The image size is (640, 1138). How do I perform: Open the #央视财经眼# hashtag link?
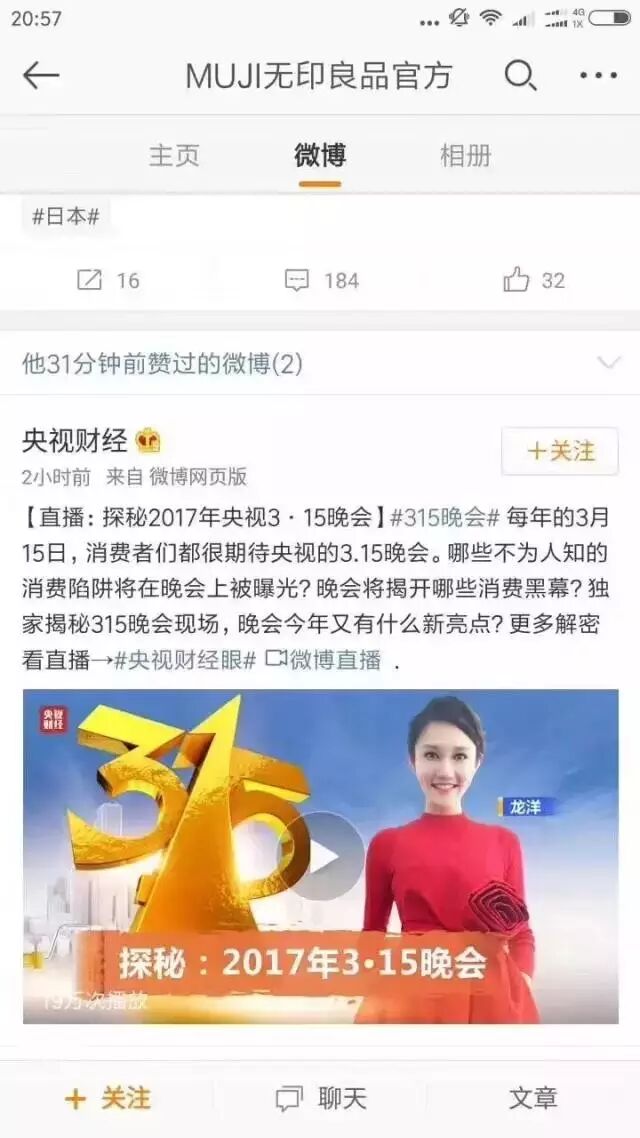pos(185,659)
